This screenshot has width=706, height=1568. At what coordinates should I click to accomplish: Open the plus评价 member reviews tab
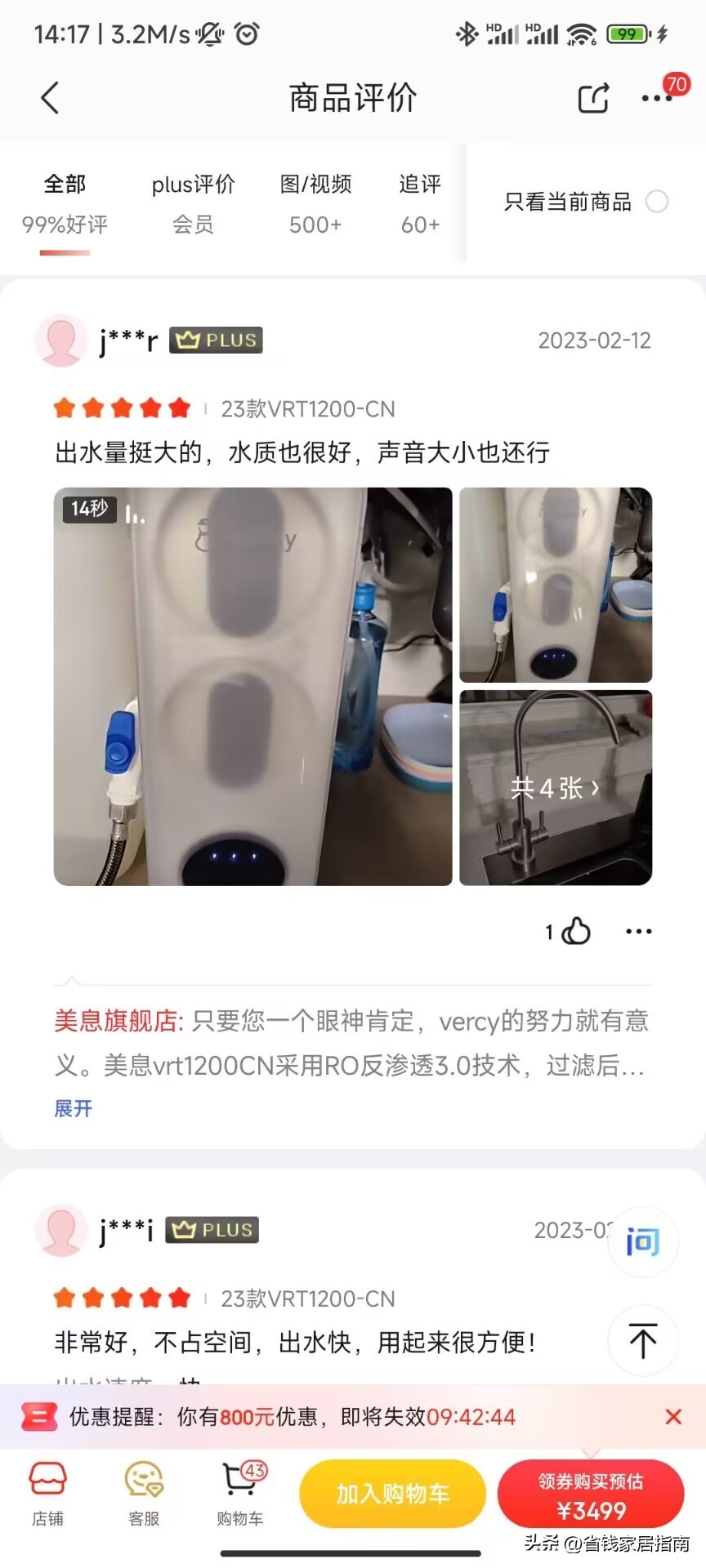[194, 203]
